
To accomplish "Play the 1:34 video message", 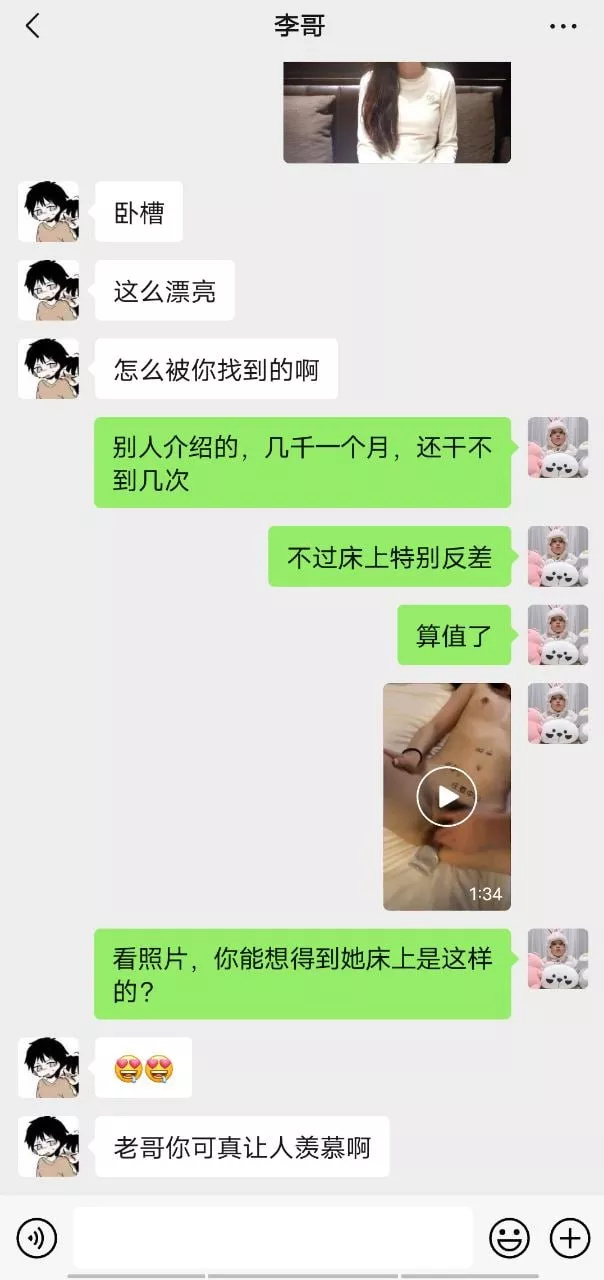I will point(446,796).
